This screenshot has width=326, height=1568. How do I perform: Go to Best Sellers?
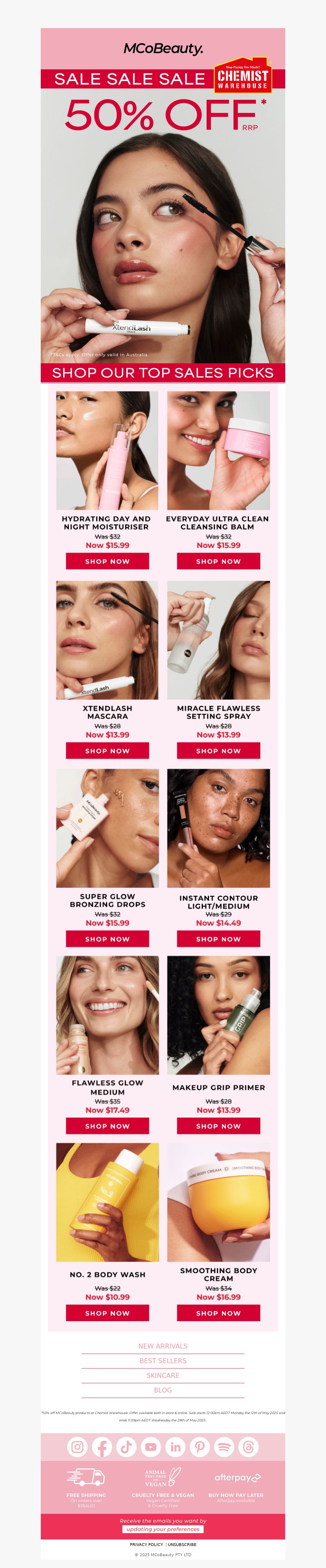coord(163,1360)
